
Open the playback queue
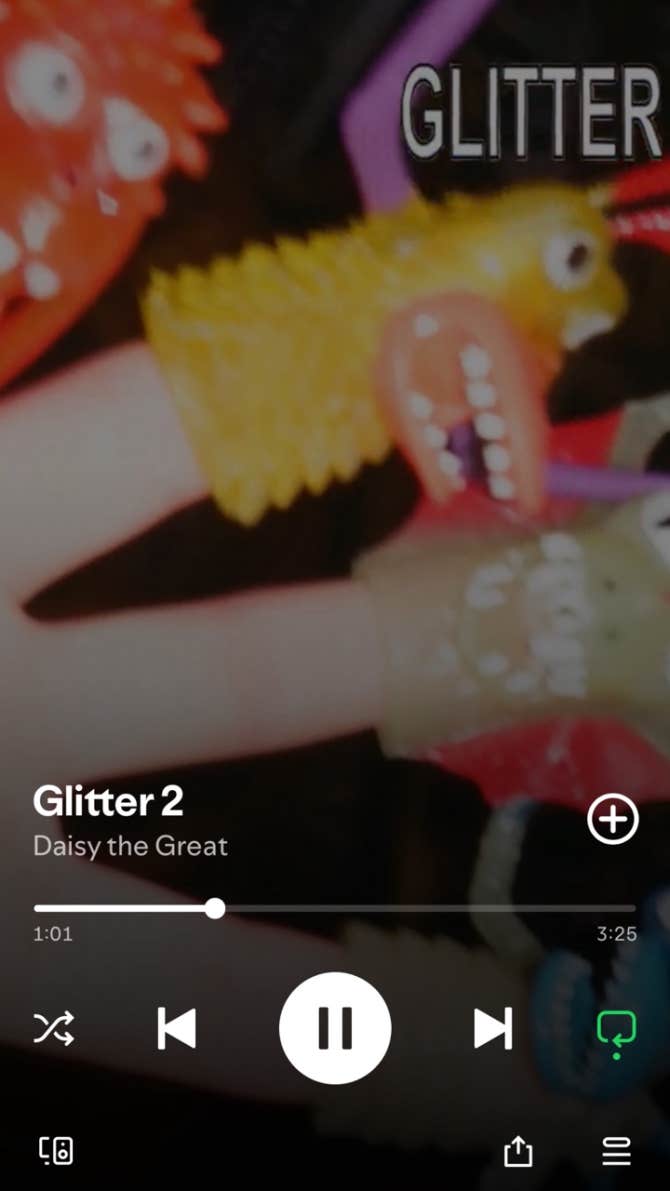pyautogui.click(x=616, y=1152)
